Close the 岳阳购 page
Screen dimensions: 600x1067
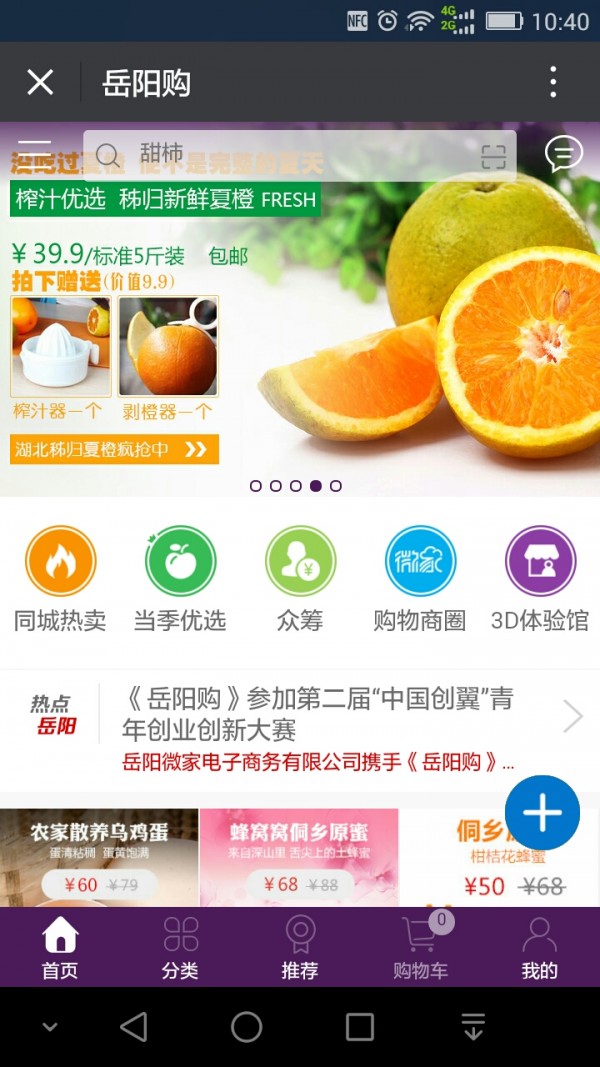[40, 82]
